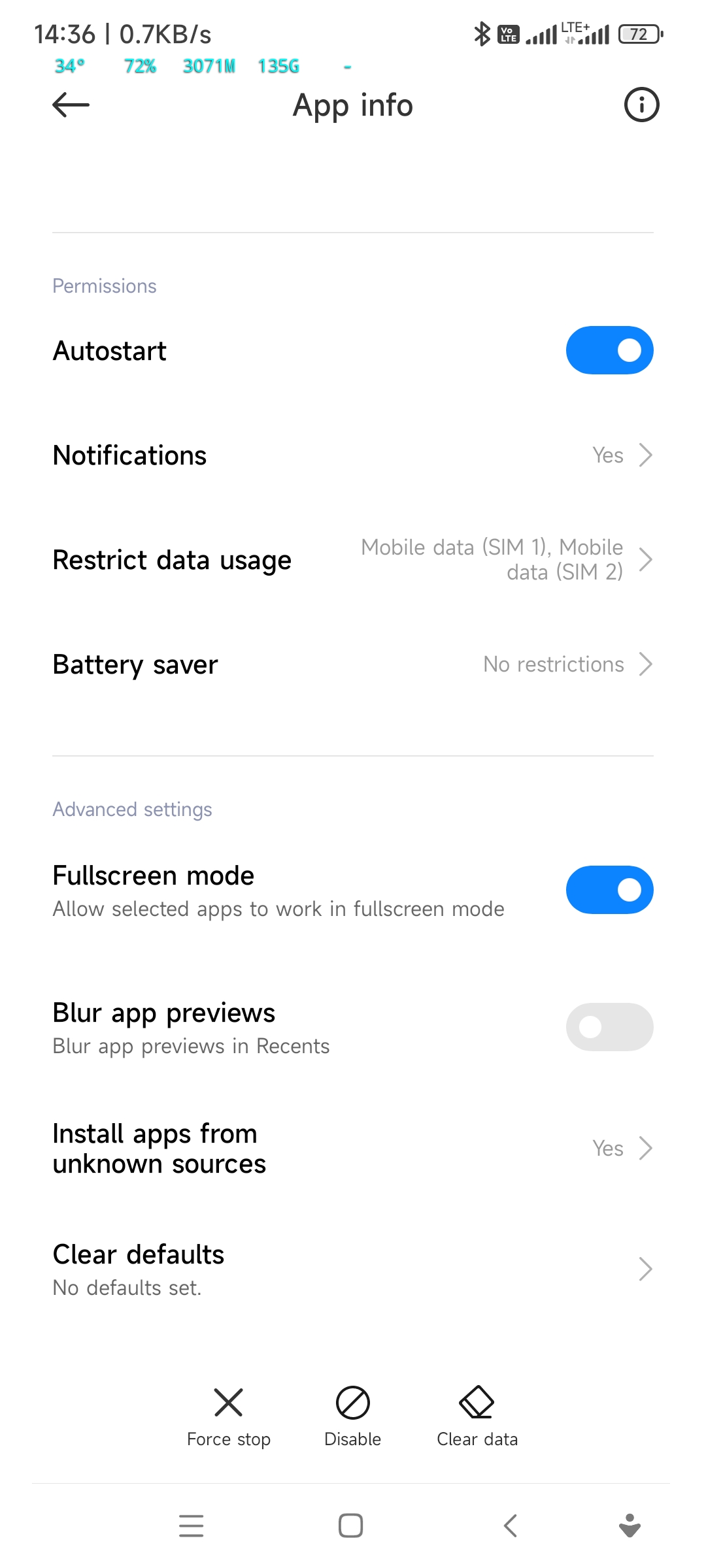706x1568 pixels.
Task: Go to home screen via navigation bar
Action: 351,1526
